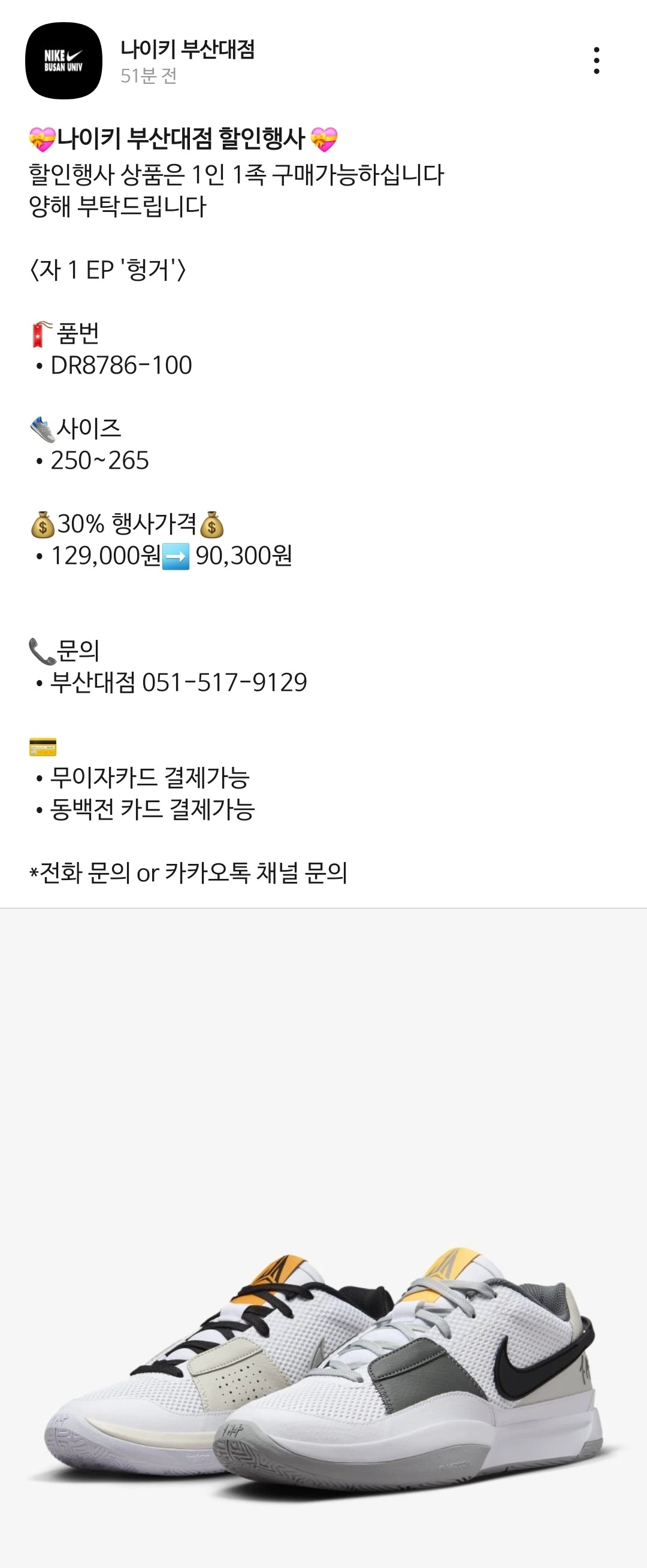The image size is (647, 1568).
Task: Open the Nike Busan Univ profile picture
Action: point(64,61)
